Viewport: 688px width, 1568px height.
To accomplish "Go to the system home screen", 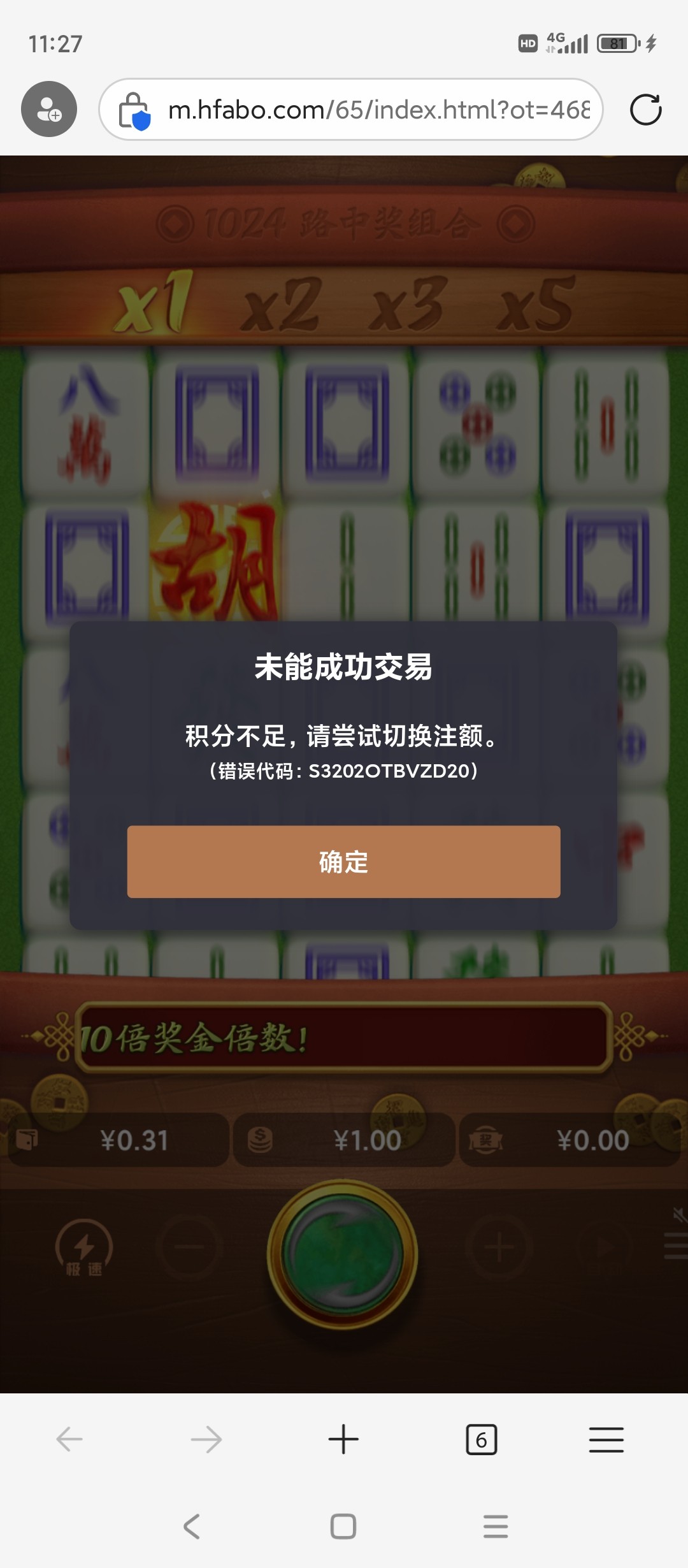I will click(343, 1527).
